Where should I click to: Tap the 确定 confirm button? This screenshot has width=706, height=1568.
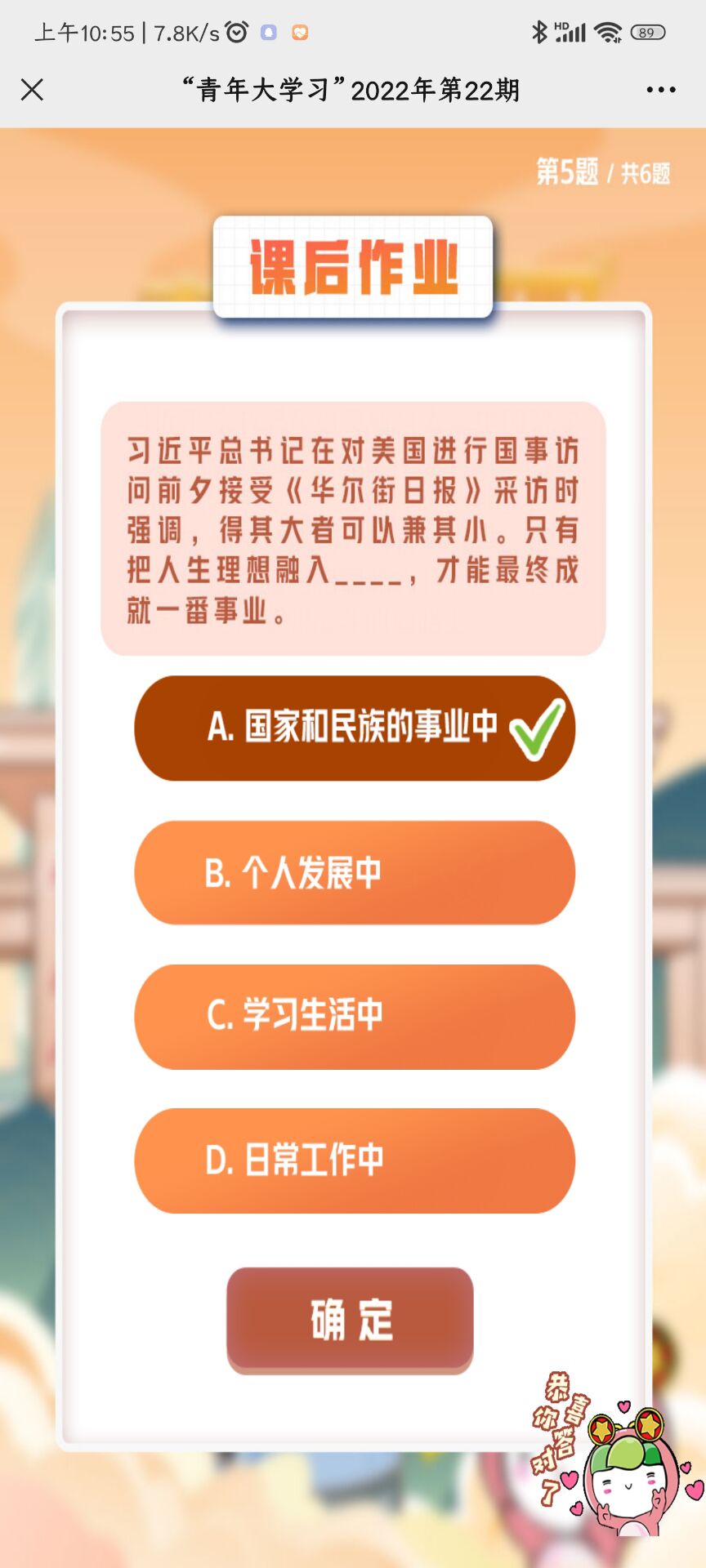[x=350, y=1319]
